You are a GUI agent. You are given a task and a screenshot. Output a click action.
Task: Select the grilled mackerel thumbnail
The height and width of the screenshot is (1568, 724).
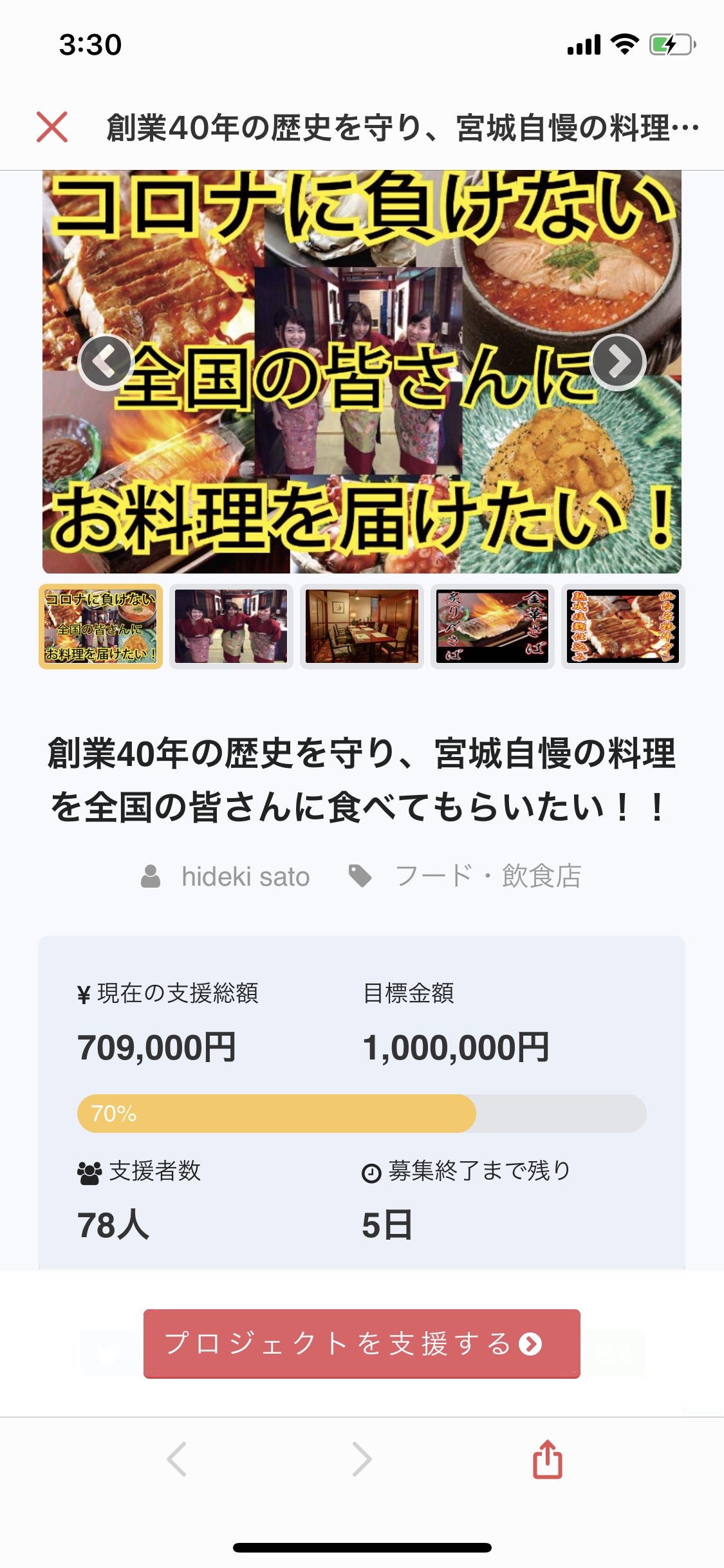(x=492, y=626)
